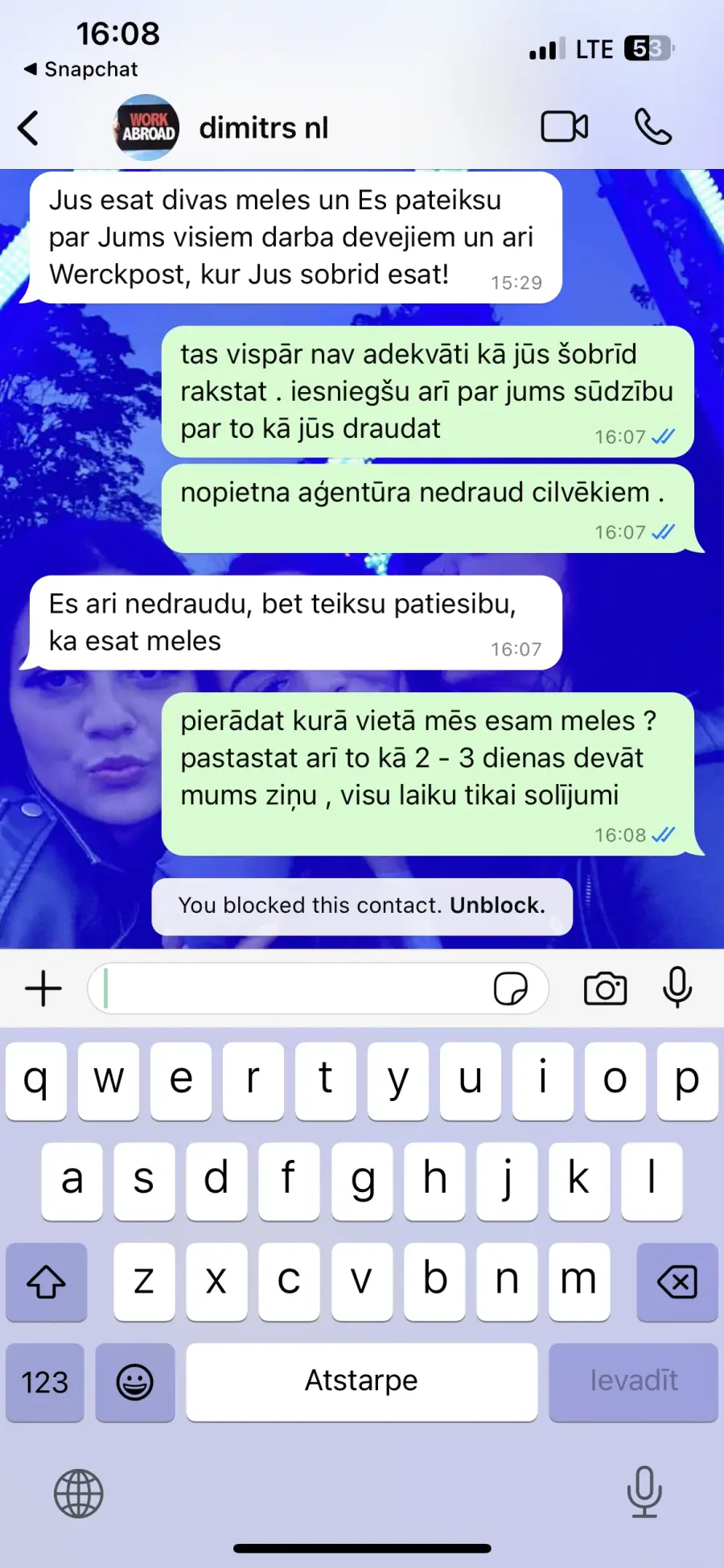Open the plus attachment menu
The image size is (724, 1568).
tap(43, 988)
